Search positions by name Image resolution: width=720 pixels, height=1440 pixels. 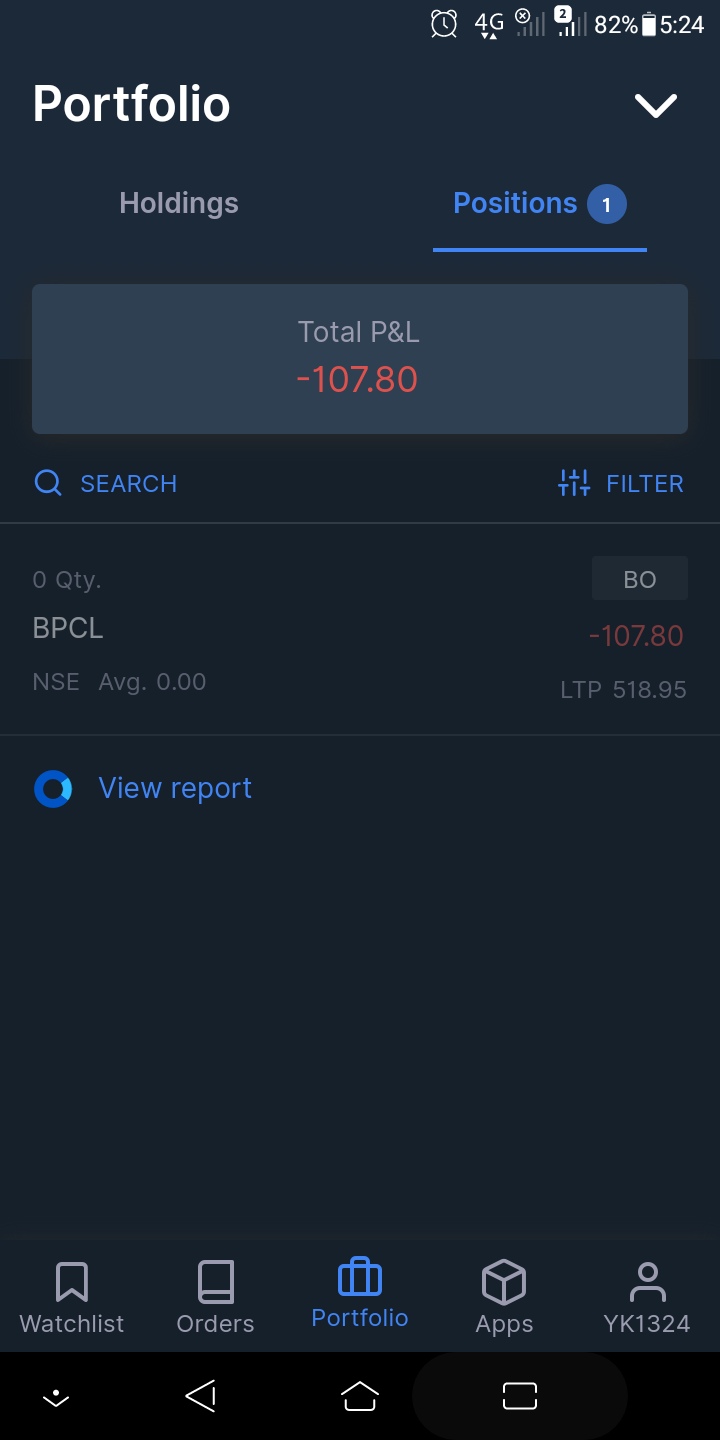tap(106, 484)
